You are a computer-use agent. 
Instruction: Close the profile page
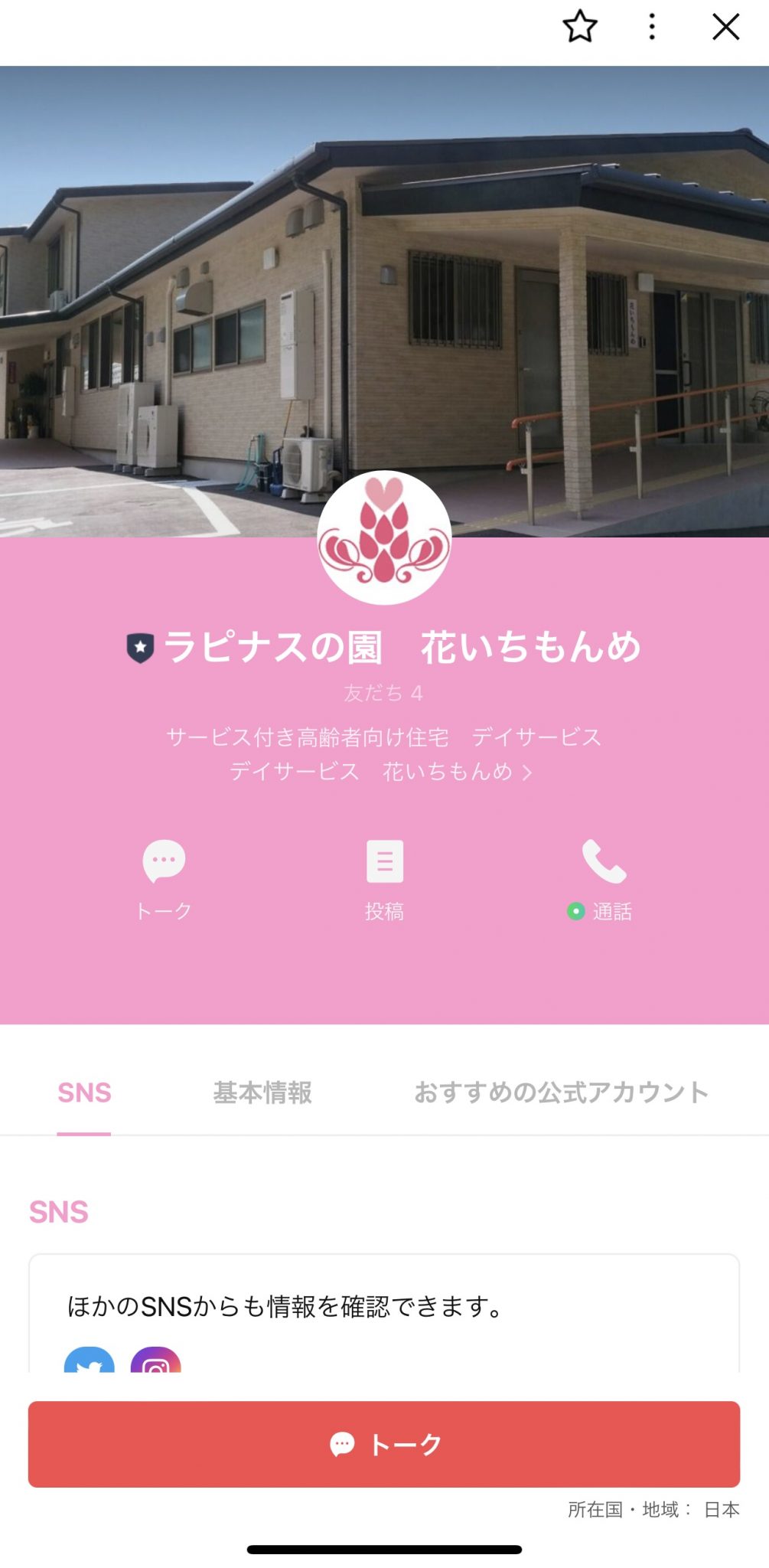pyautogui.click(x=725, y=27)
